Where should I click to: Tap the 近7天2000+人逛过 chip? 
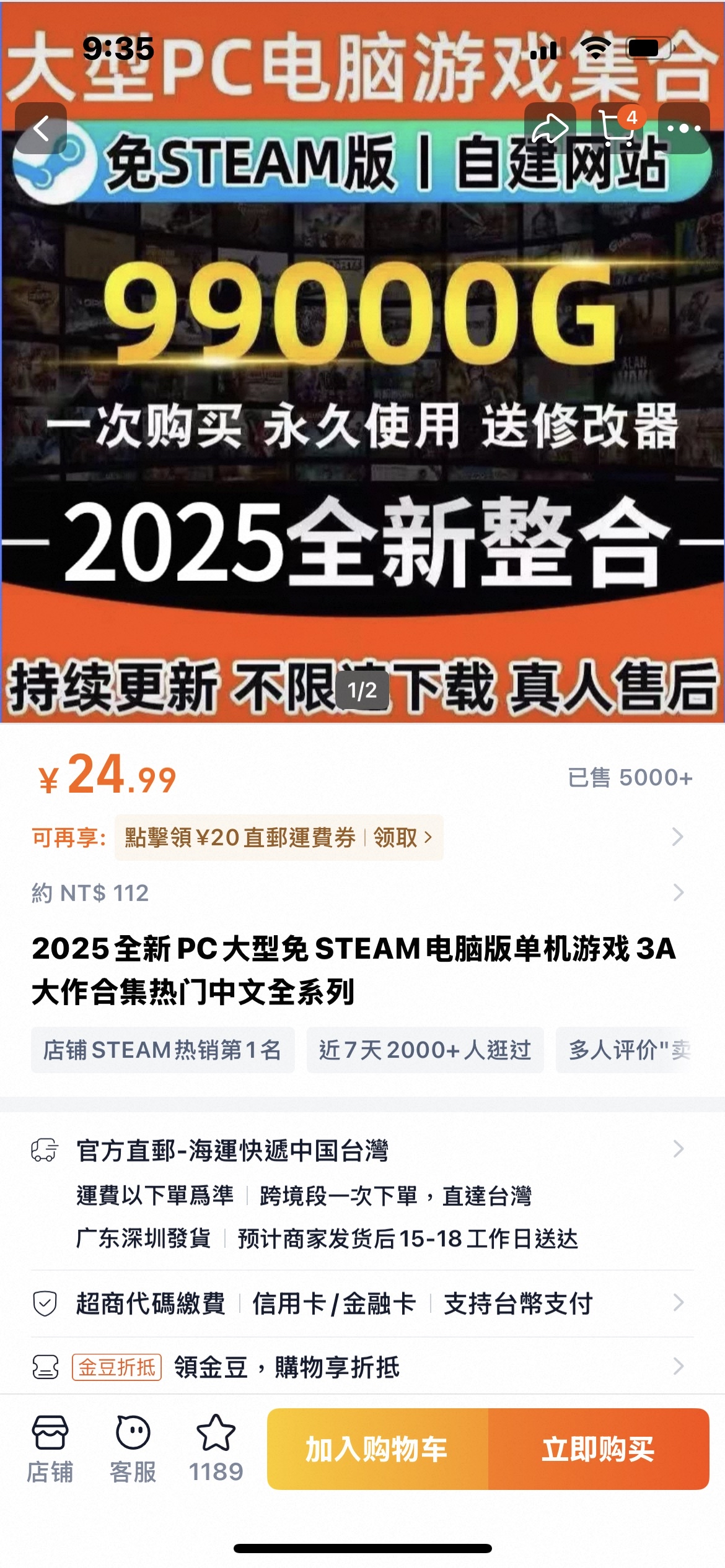coord(424,1050)
